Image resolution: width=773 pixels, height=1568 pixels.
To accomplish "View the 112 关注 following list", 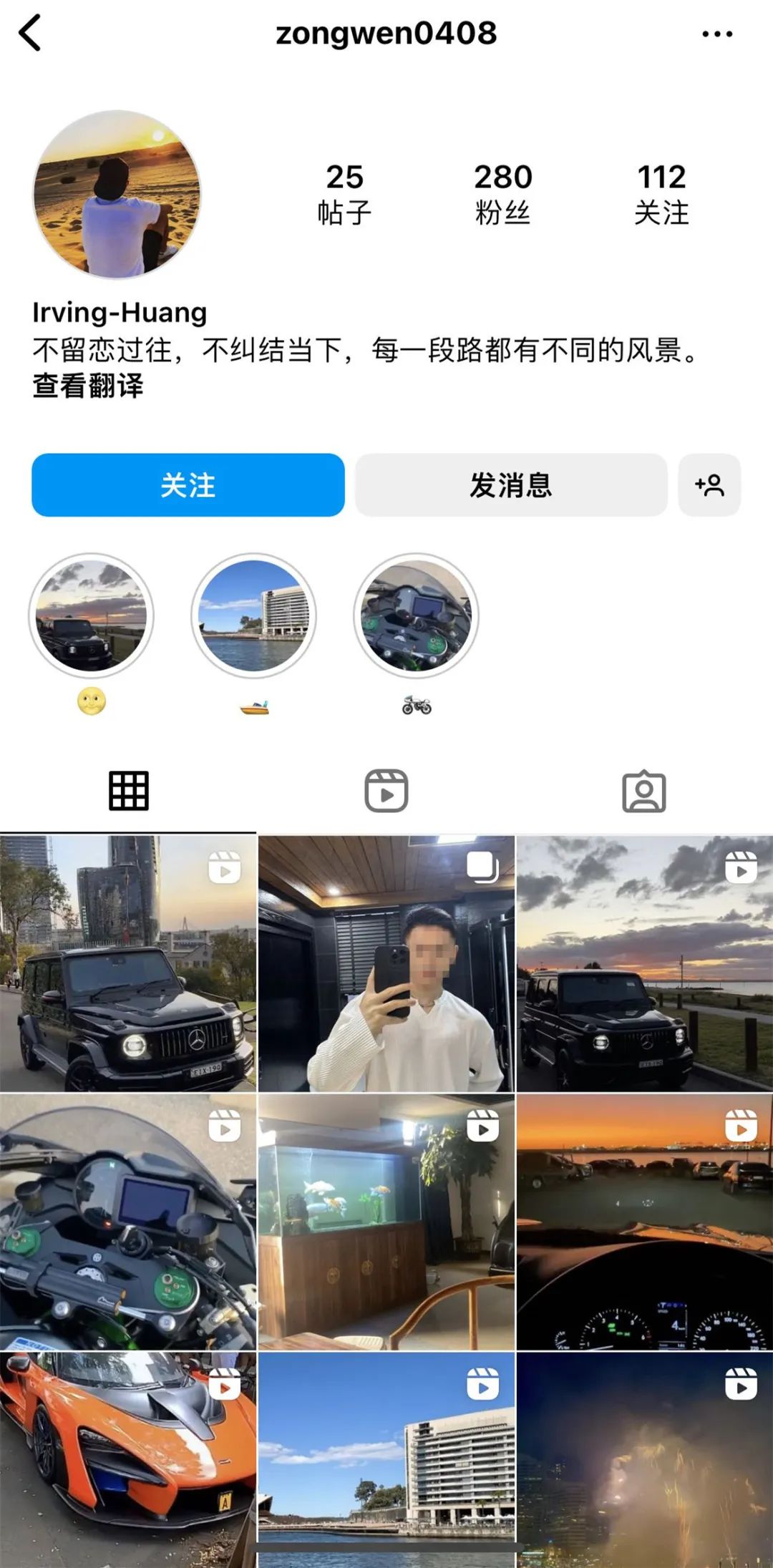I will (x=661, y=193).
